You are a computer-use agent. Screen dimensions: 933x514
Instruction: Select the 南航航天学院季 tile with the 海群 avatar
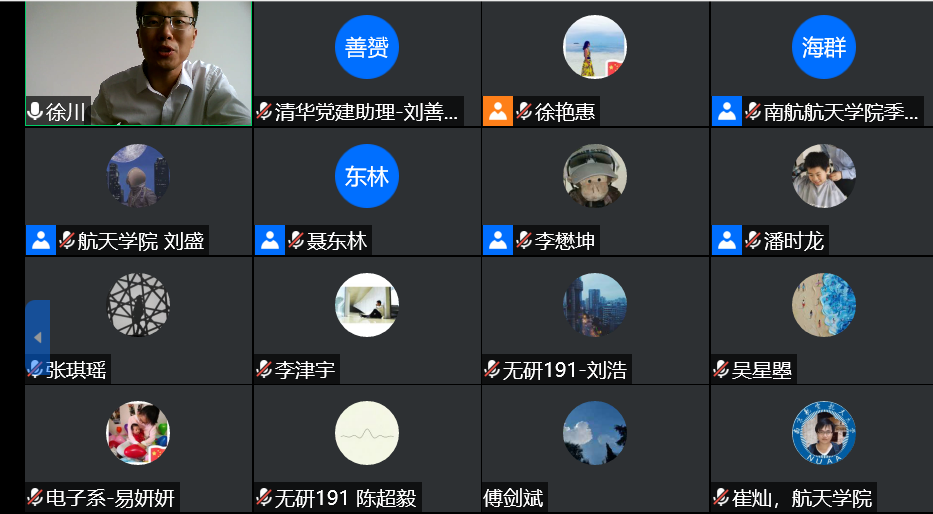pos(823,63)
